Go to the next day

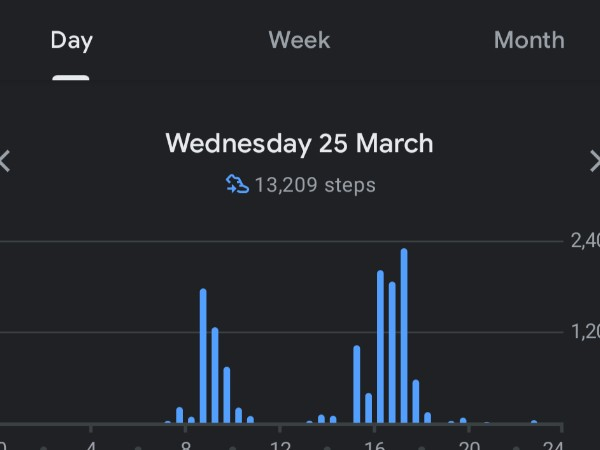coord(595,160)
